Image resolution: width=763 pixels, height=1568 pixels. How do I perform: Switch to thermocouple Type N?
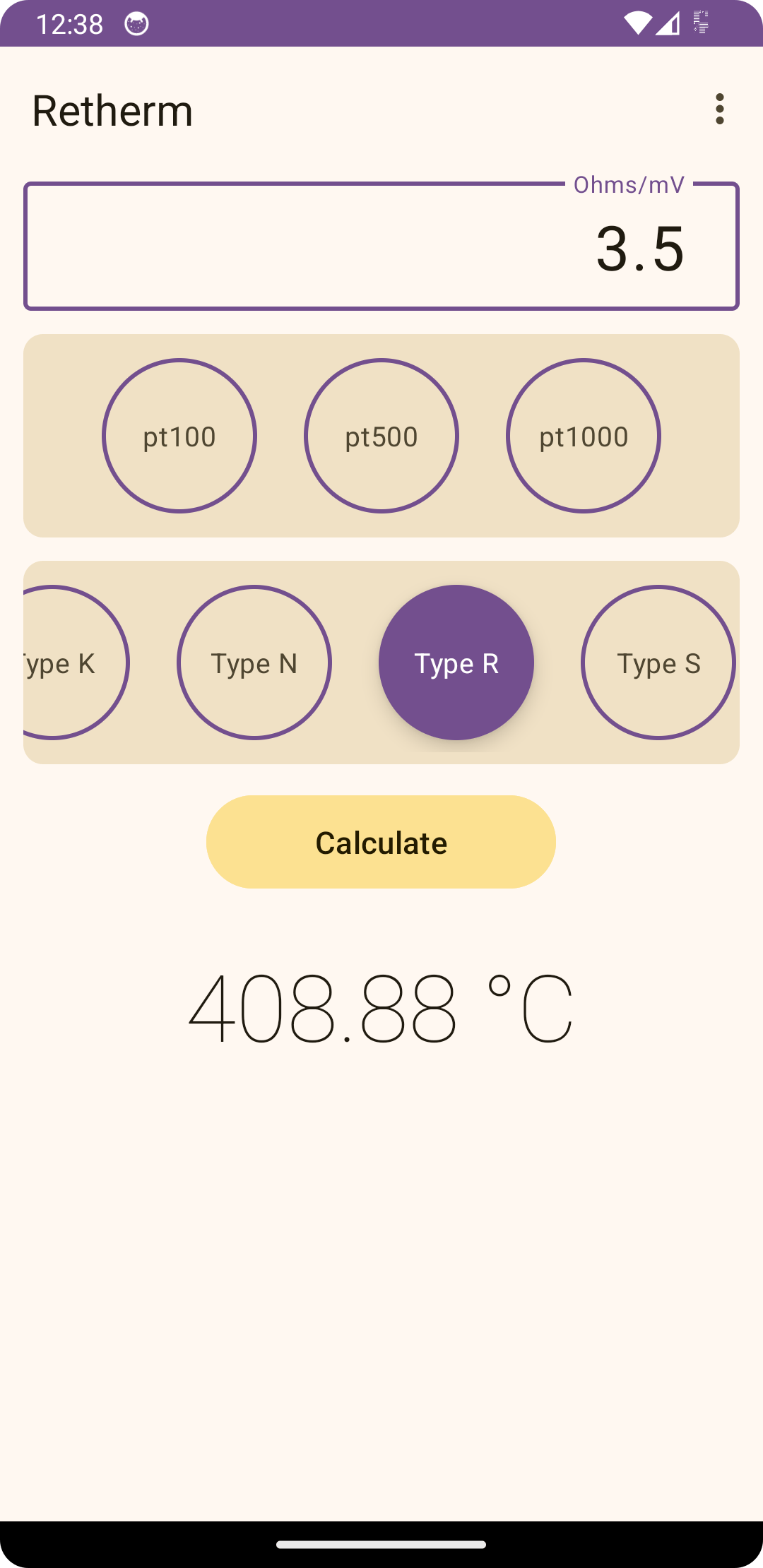click(x=254, y=663)
